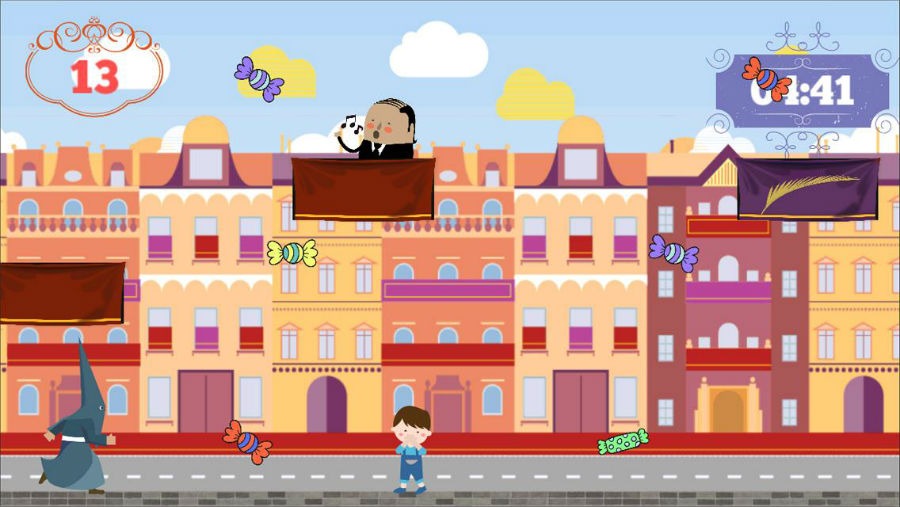This screenshot has height=507, width=900.
Task: Tap the yellow and green striped candy
Action: (x=292, y=253)
